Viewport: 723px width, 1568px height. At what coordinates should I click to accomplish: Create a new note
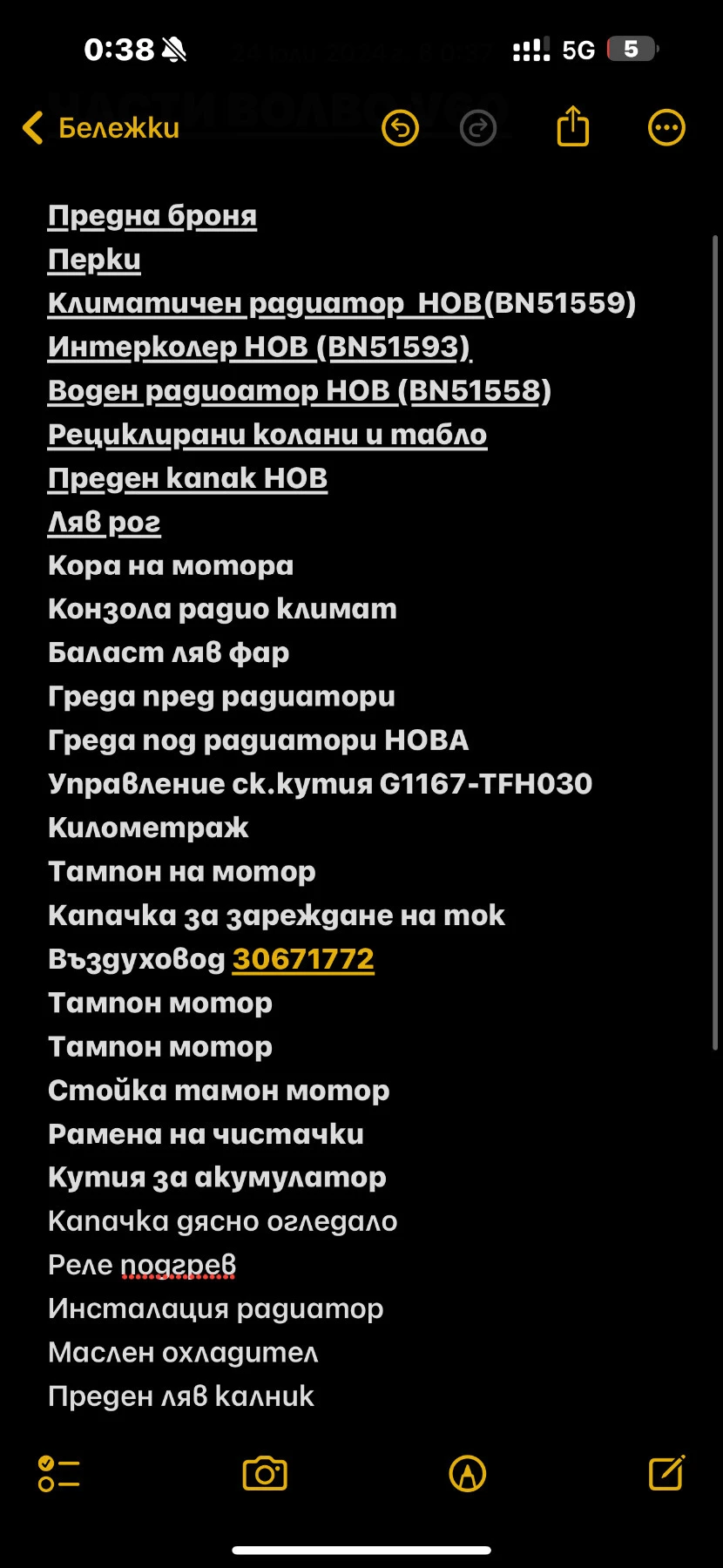666,1473
